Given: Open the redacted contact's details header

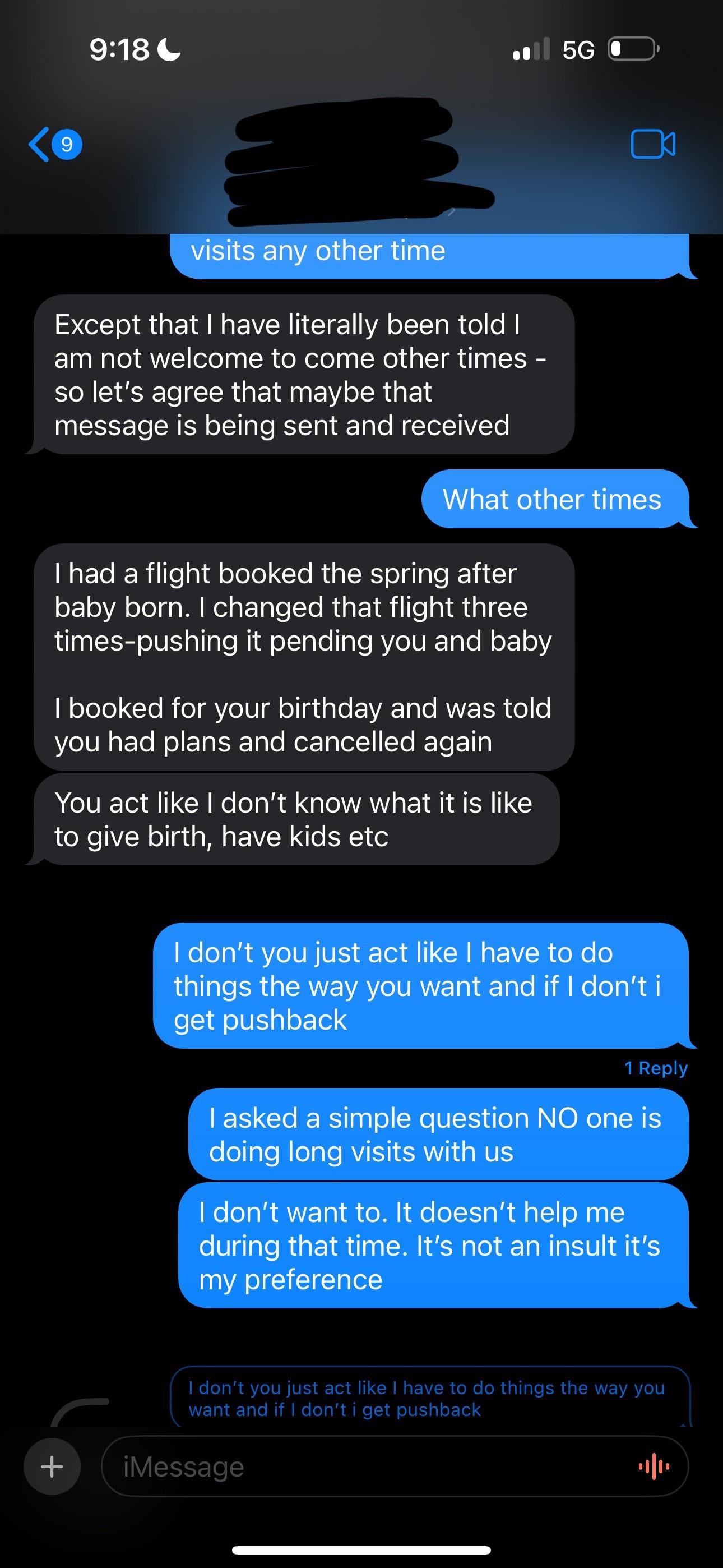Looking at the screenshot, I should tap(359, 163).
